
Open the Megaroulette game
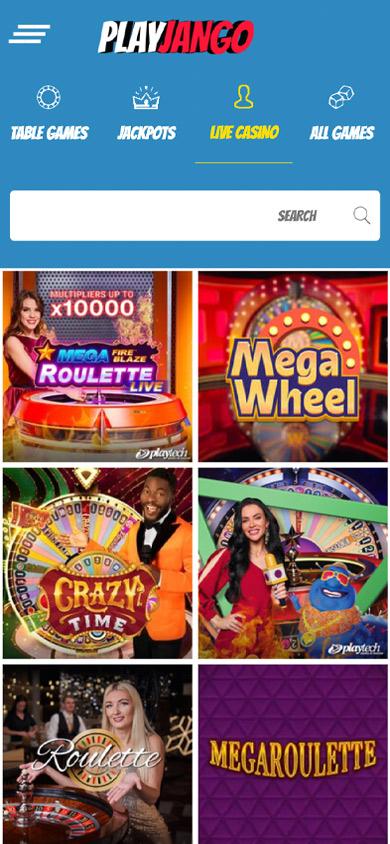click(293, 754)
